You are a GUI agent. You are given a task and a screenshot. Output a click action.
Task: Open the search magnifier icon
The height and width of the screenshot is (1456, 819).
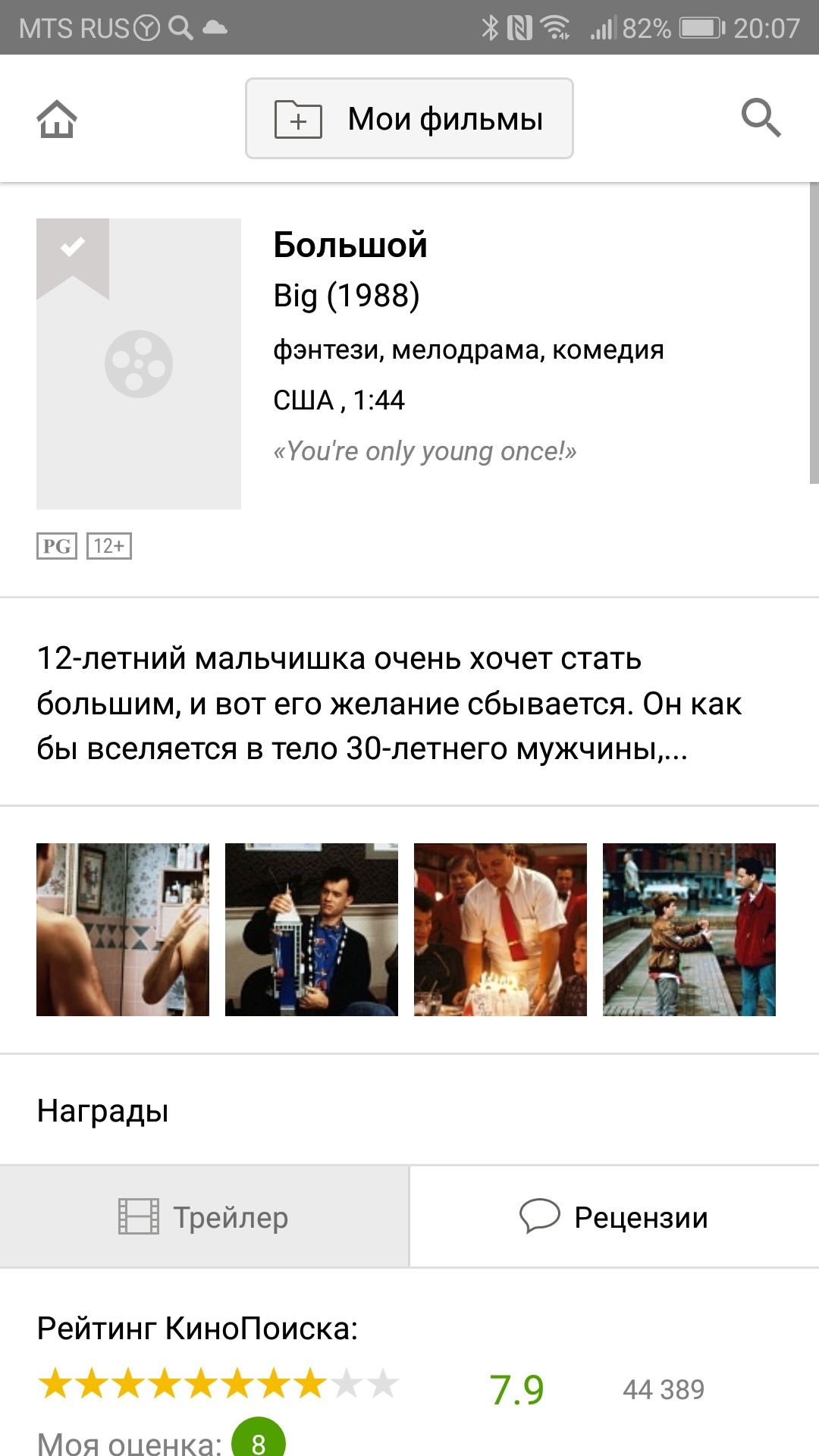tap(761, 118)
